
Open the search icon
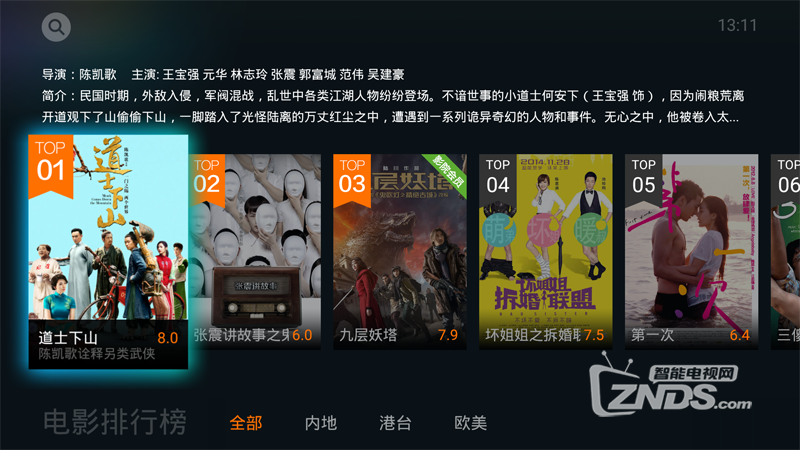point(56,27)
